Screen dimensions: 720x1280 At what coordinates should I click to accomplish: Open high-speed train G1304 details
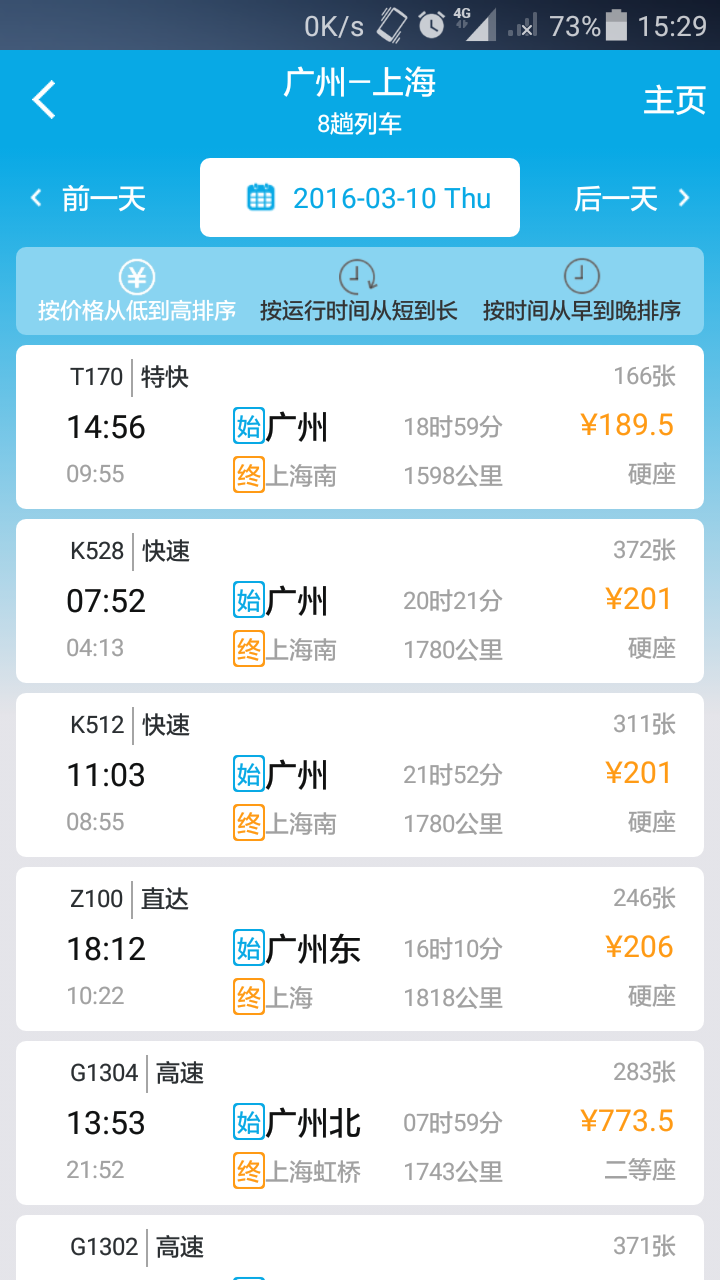tap(360, 1123)
